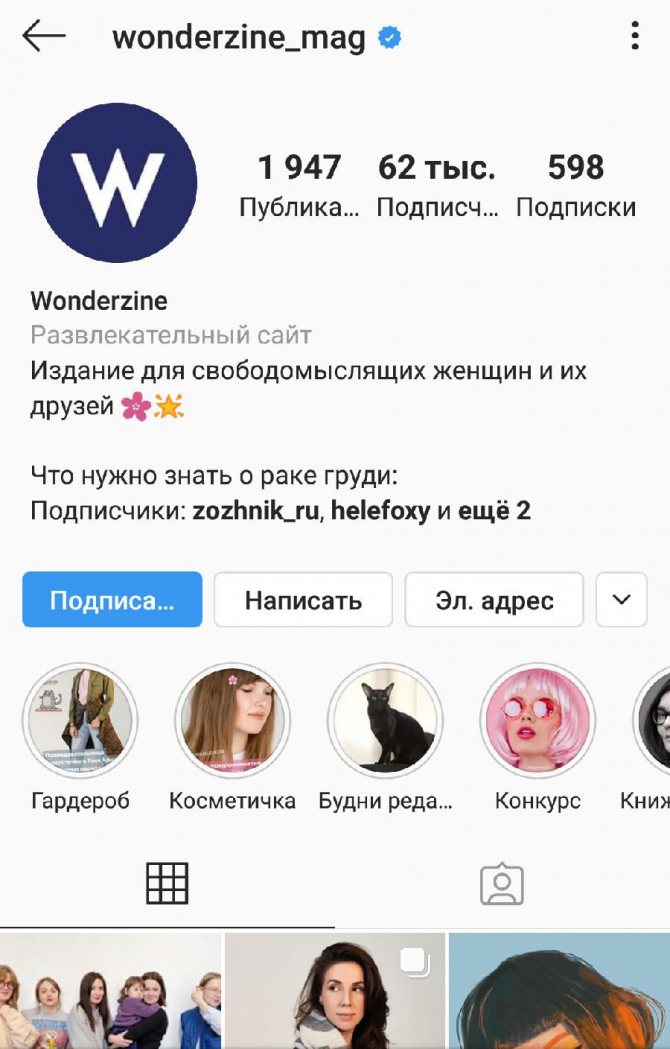The image size is (670, 1049).
Task: Open mutual follower zozhnik_ru
Action: pos(256,512)
